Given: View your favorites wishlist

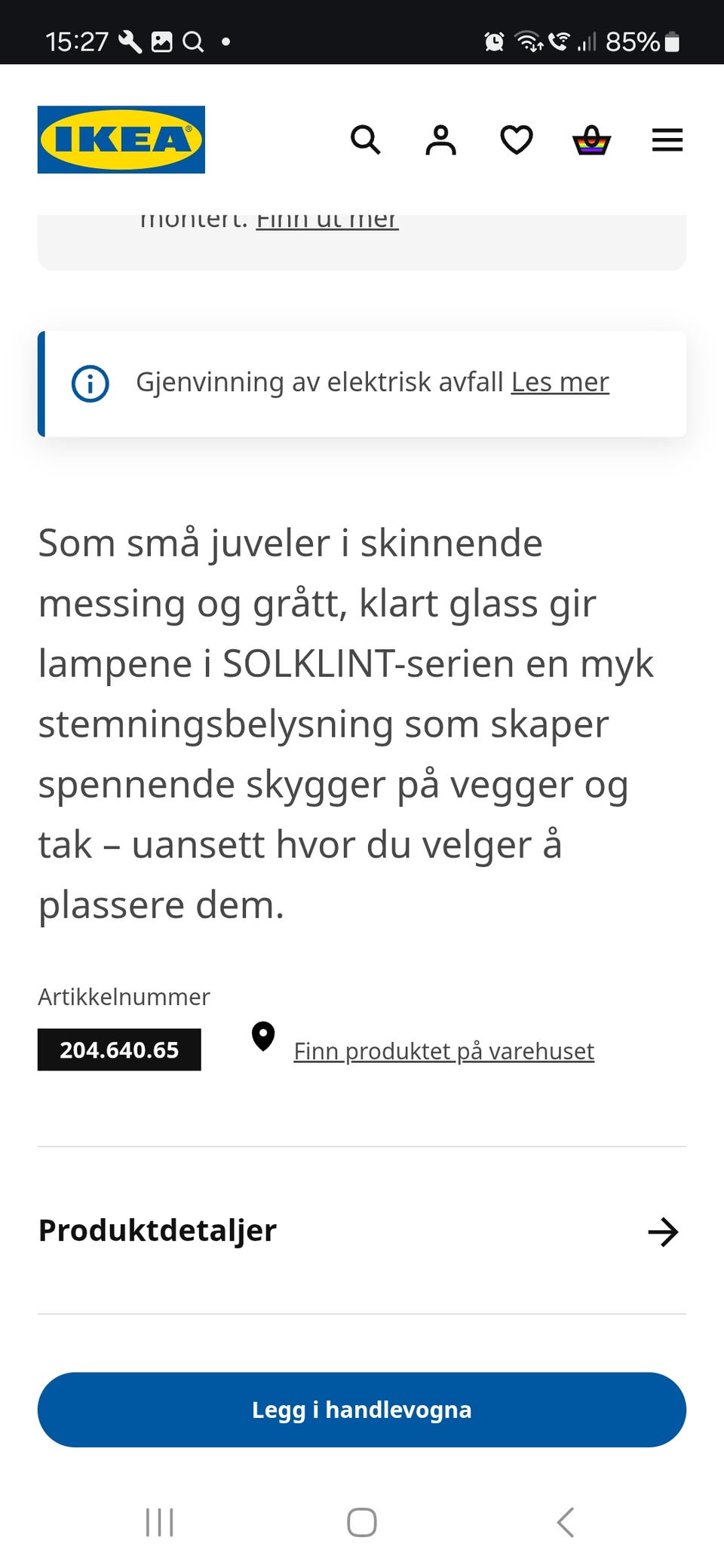Looking at the screenshot, I should 517,139.
